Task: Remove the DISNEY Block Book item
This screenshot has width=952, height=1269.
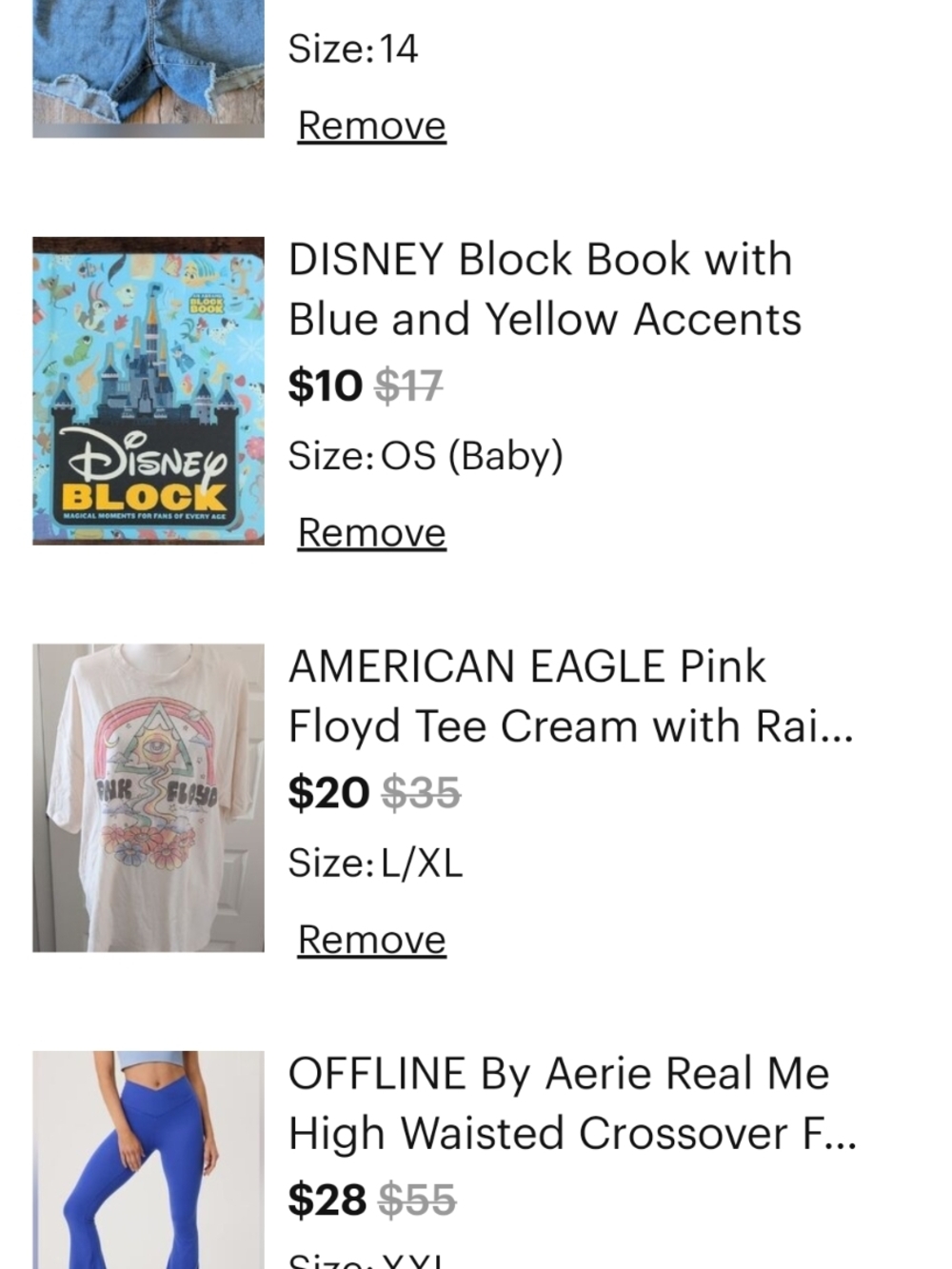Action: coord(371,532)
